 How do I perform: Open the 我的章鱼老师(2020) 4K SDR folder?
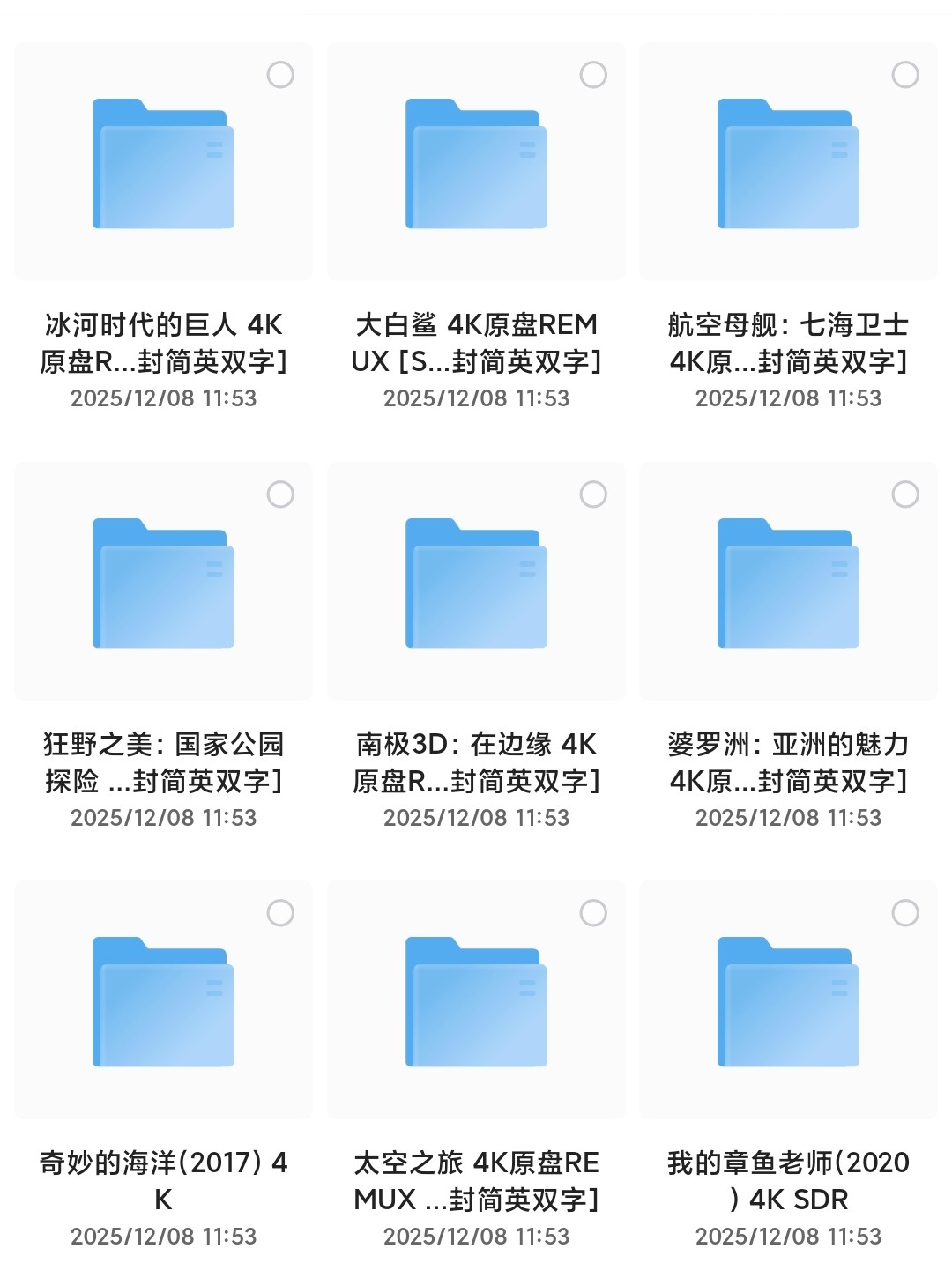[x=788, y=1003]
